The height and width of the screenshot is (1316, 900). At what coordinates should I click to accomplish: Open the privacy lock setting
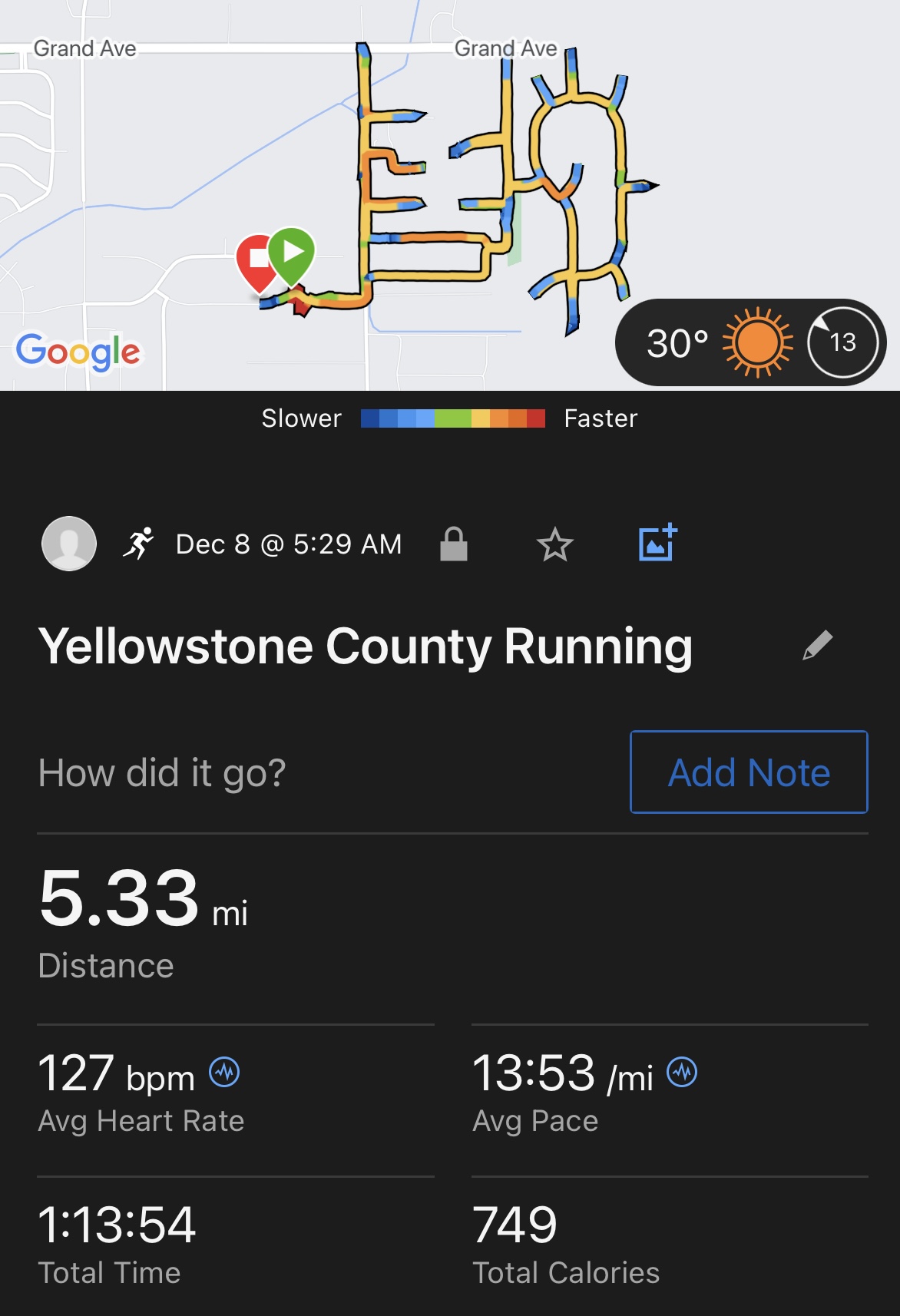pyautogui.click(x=454, y=544)
